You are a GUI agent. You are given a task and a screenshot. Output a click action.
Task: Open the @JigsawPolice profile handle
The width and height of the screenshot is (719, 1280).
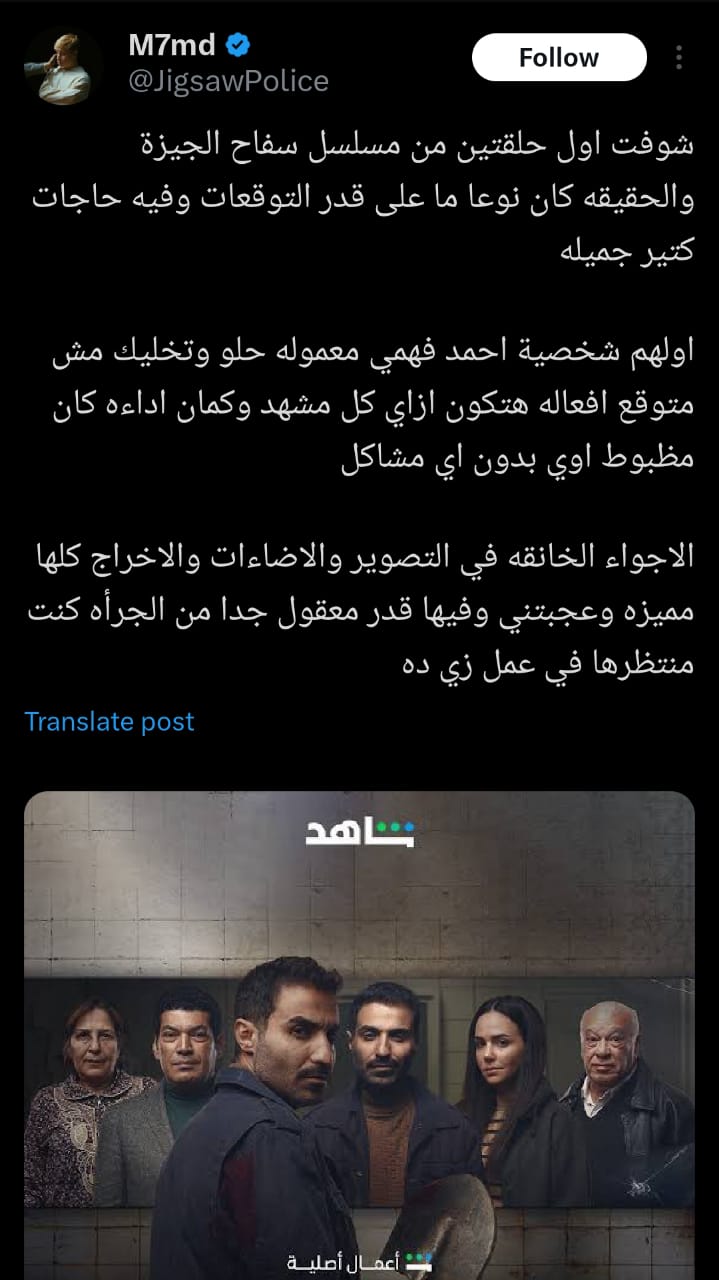228,81
